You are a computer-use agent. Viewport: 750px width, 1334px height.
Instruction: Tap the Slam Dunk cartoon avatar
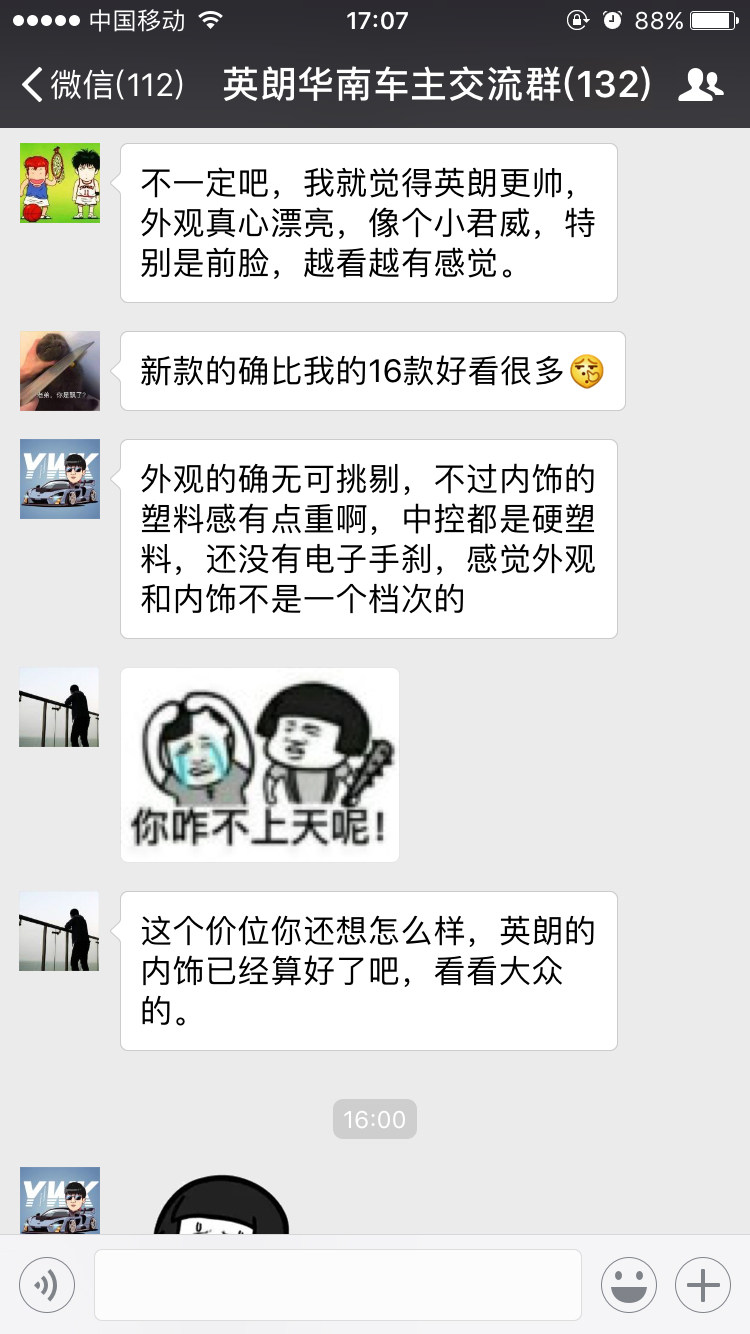60,182
